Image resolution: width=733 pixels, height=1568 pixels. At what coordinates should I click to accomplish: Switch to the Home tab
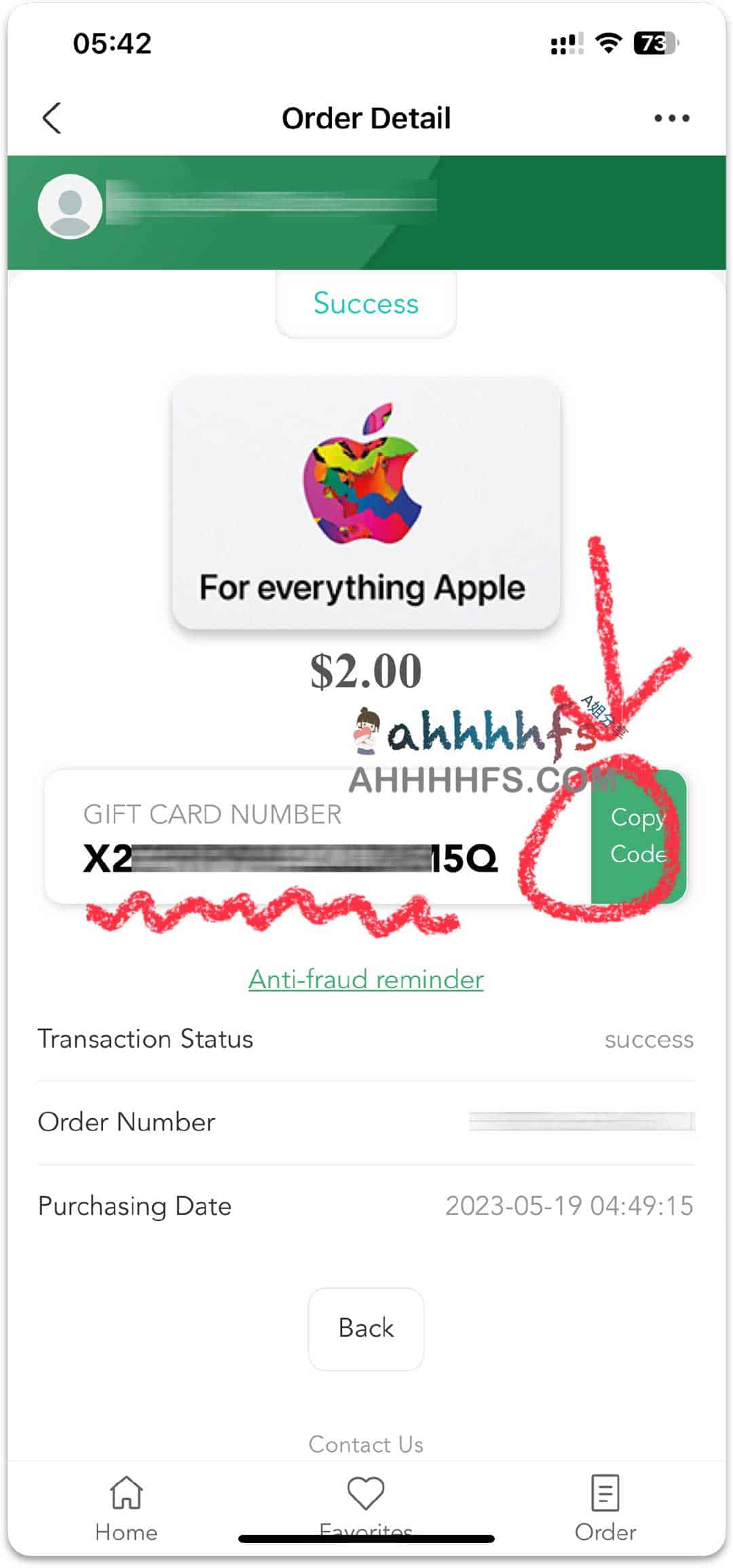click(x=126, y=1508)
